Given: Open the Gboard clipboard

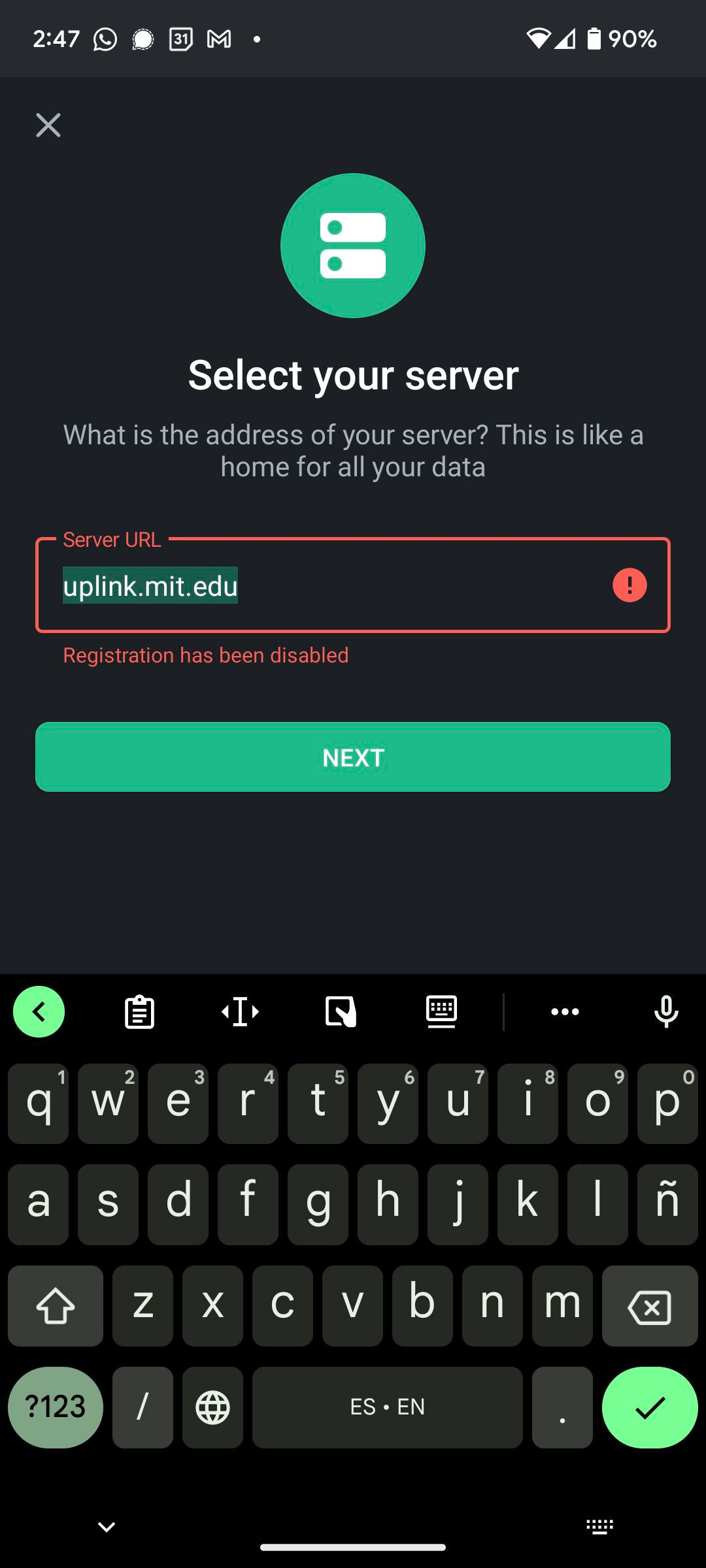Looking at the screenshot, I should click(x=139, y=1011).
